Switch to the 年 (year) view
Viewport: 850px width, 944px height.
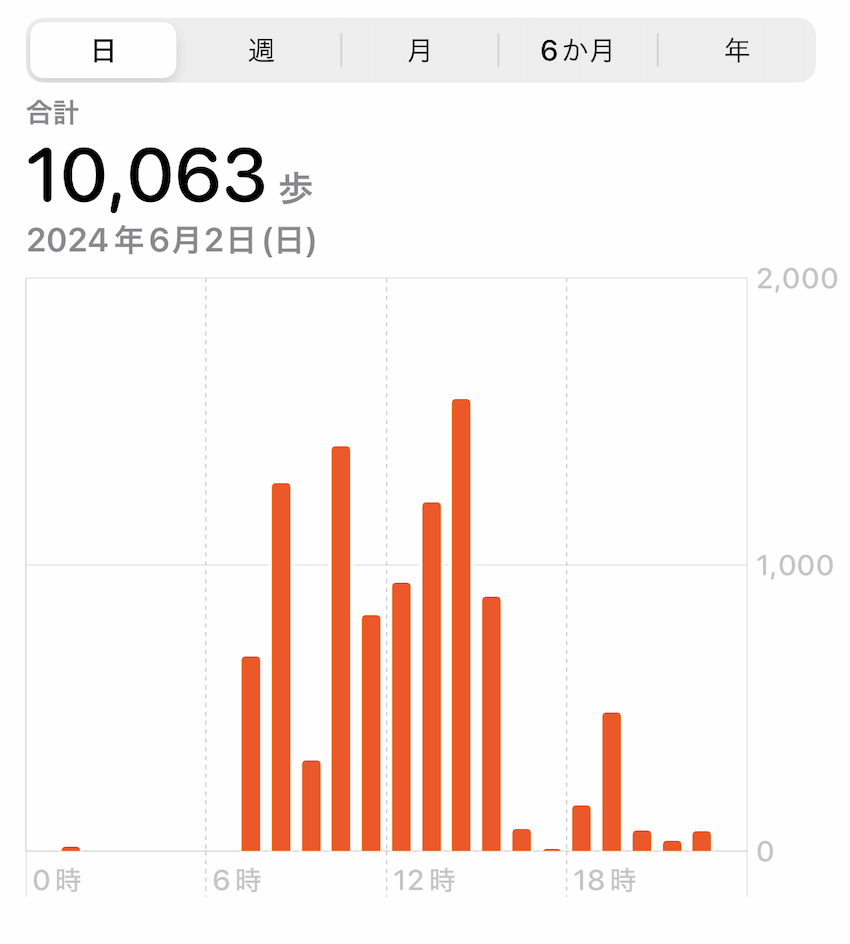coord(737,50)
